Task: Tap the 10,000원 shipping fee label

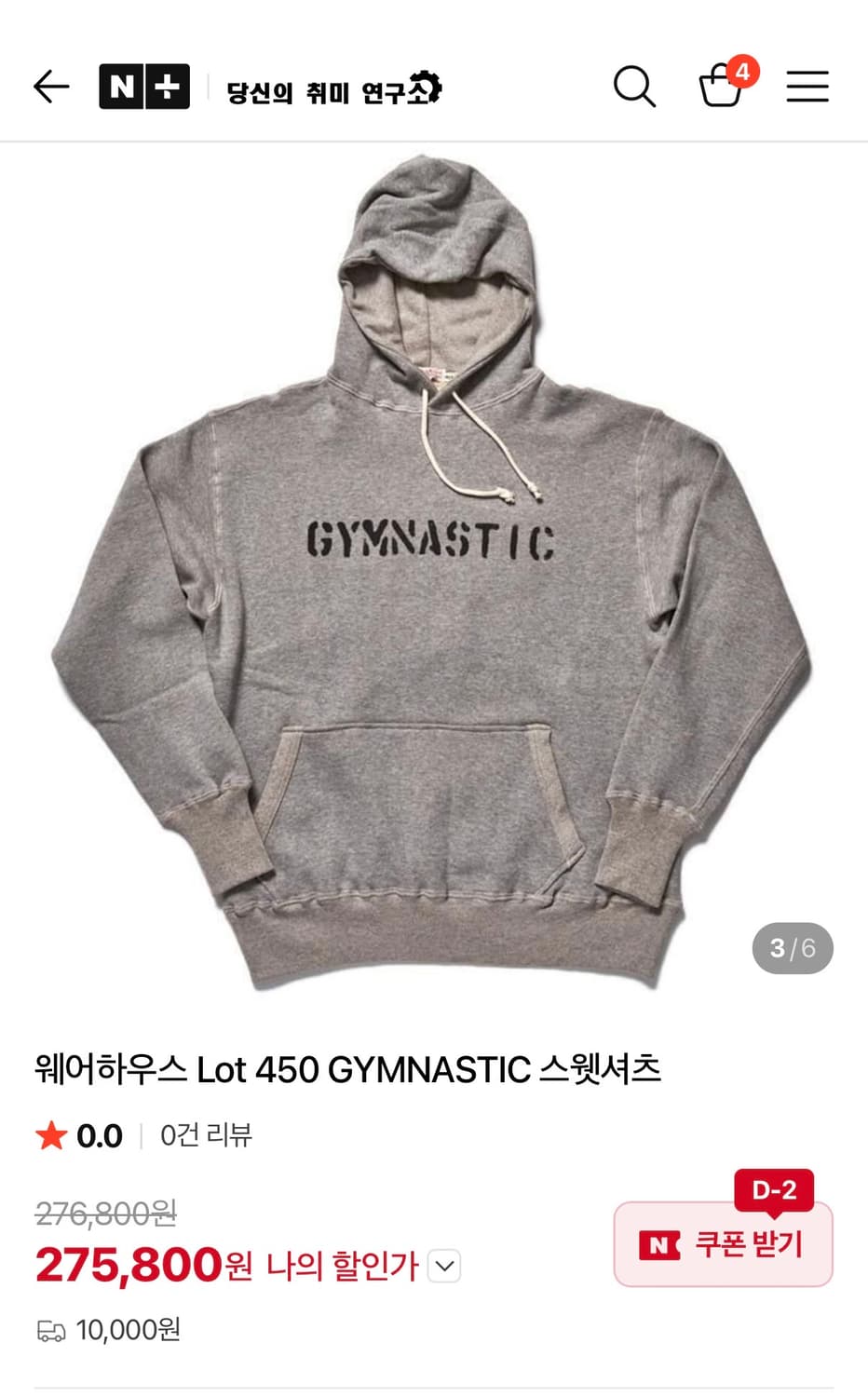Action: click(129, 1330)
